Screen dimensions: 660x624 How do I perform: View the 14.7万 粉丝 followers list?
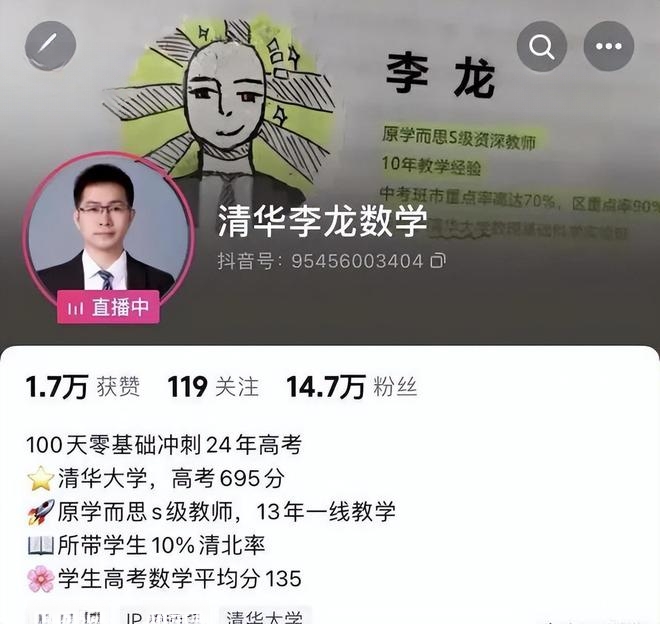point(351,388)
